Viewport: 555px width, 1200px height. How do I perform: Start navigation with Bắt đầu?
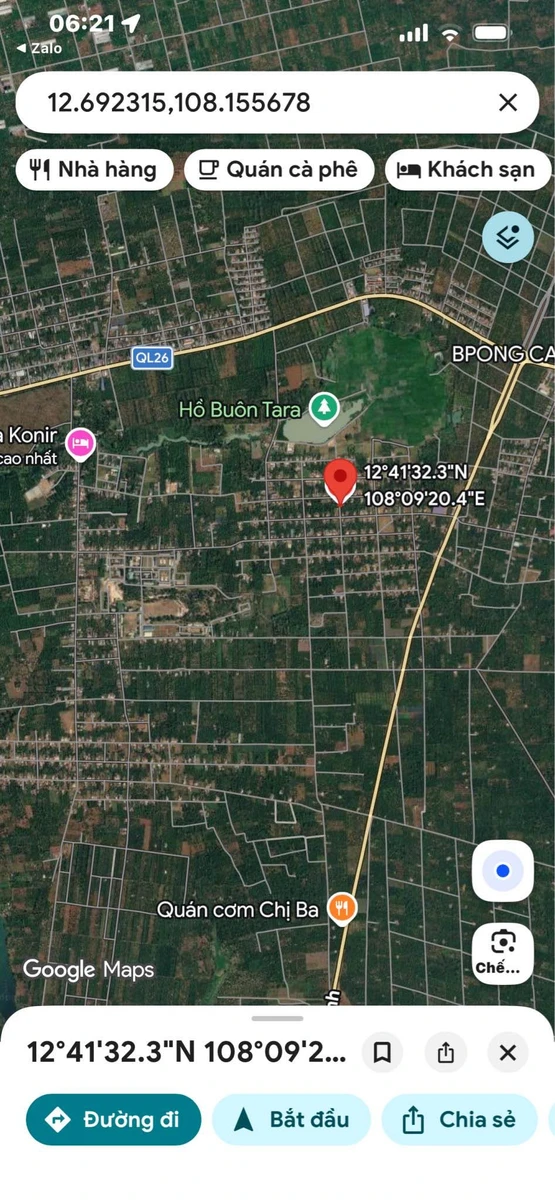click(291, 1119)
